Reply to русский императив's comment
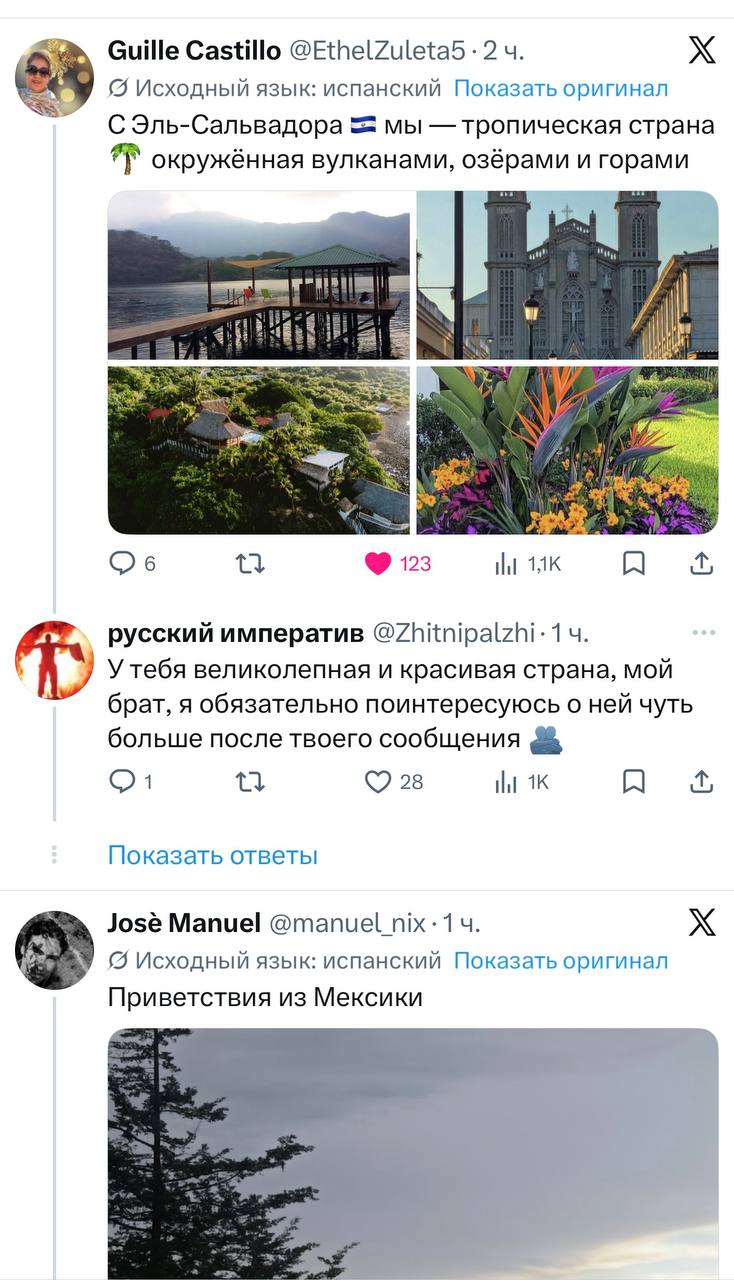 (122, 782)
